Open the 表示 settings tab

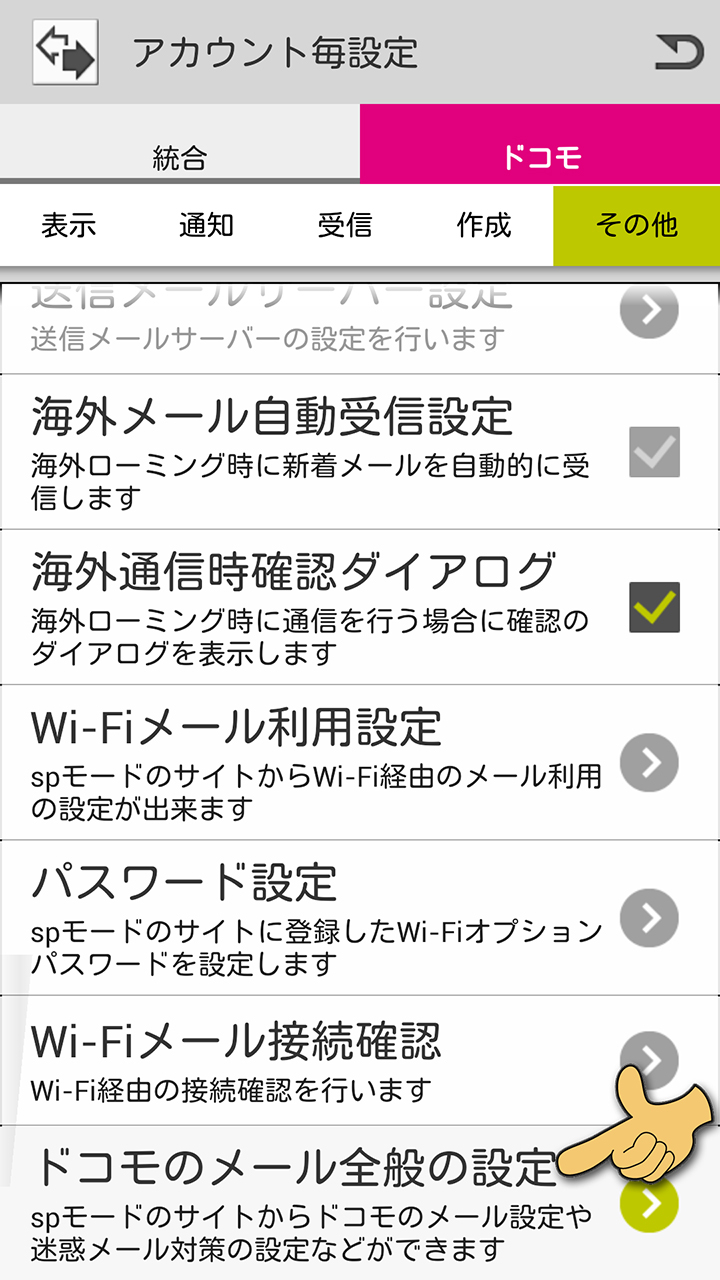tap(69, 225)
